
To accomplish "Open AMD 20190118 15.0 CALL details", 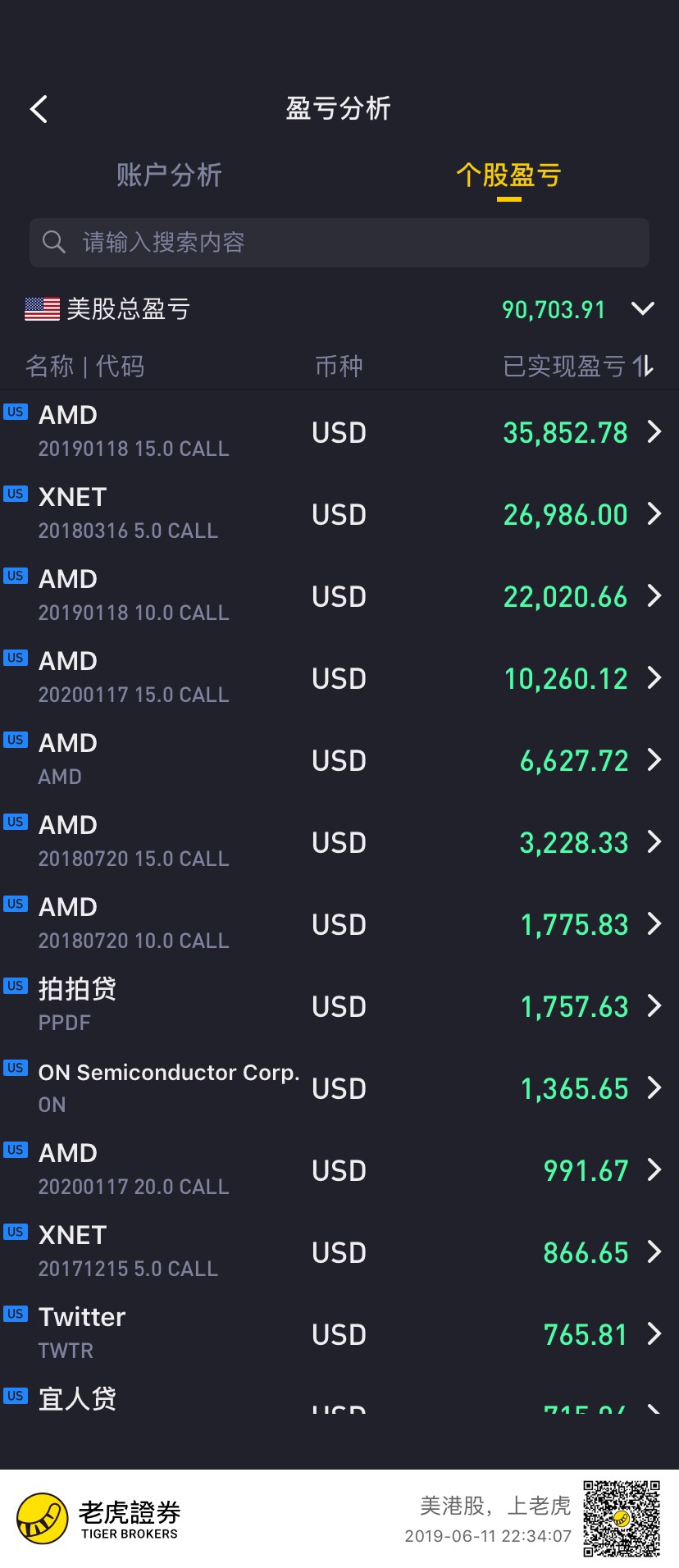I will pyautogui.click(x=339, y=431).
